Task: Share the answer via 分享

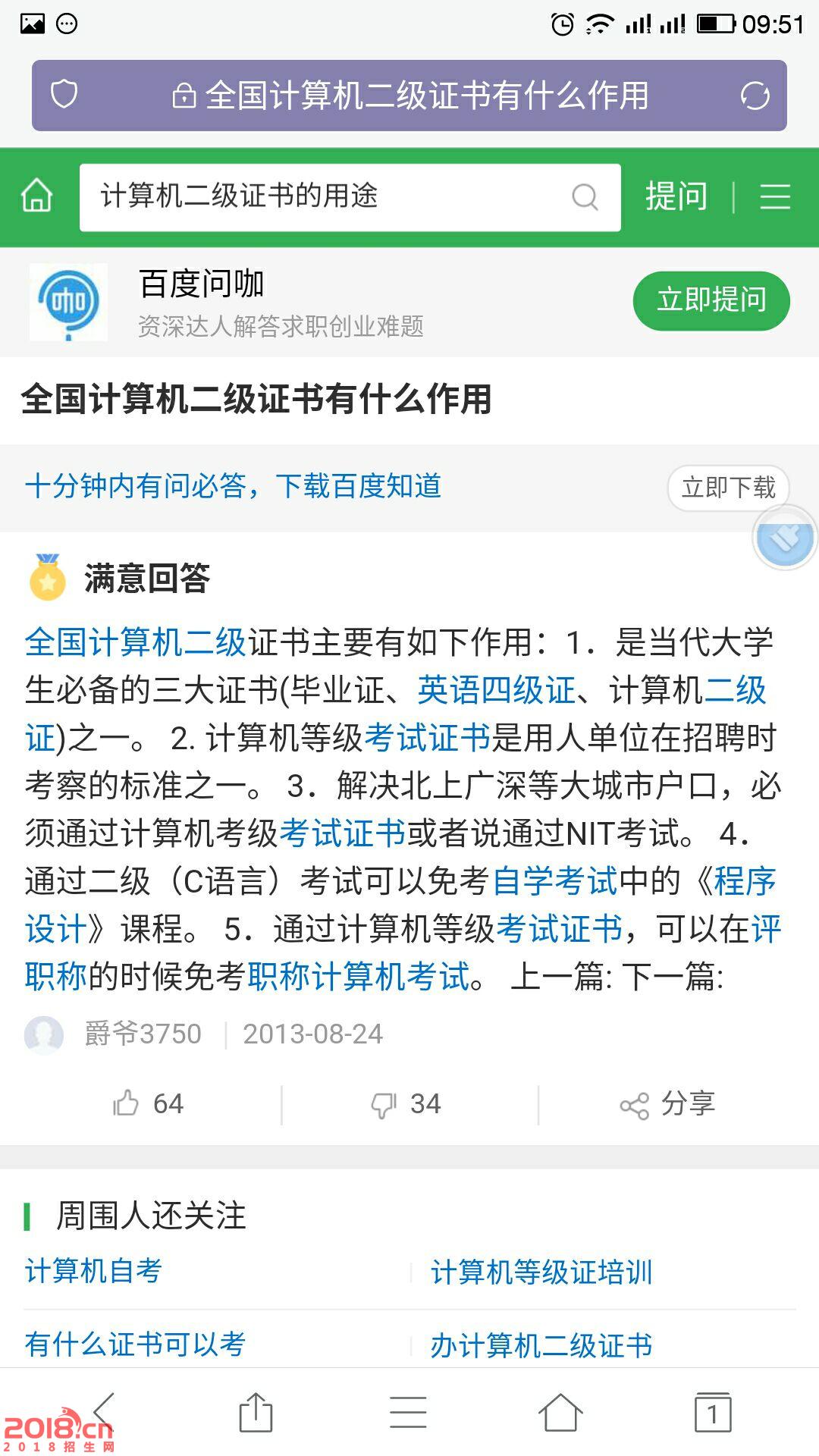Action: (667, 1104)
